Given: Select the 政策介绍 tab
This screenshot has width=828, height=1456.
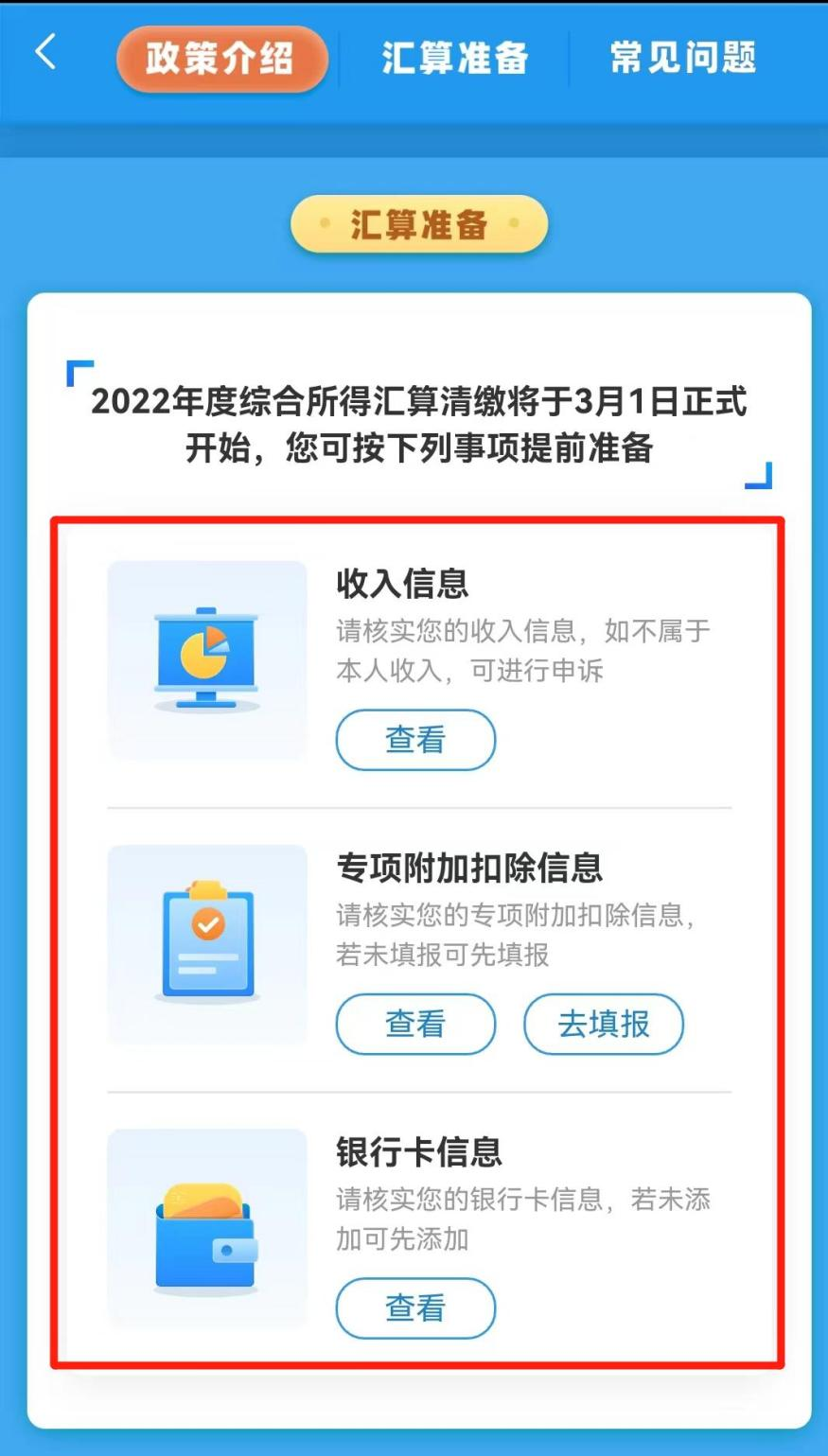Looking at the screenshot, I should [x=221, y=59].
